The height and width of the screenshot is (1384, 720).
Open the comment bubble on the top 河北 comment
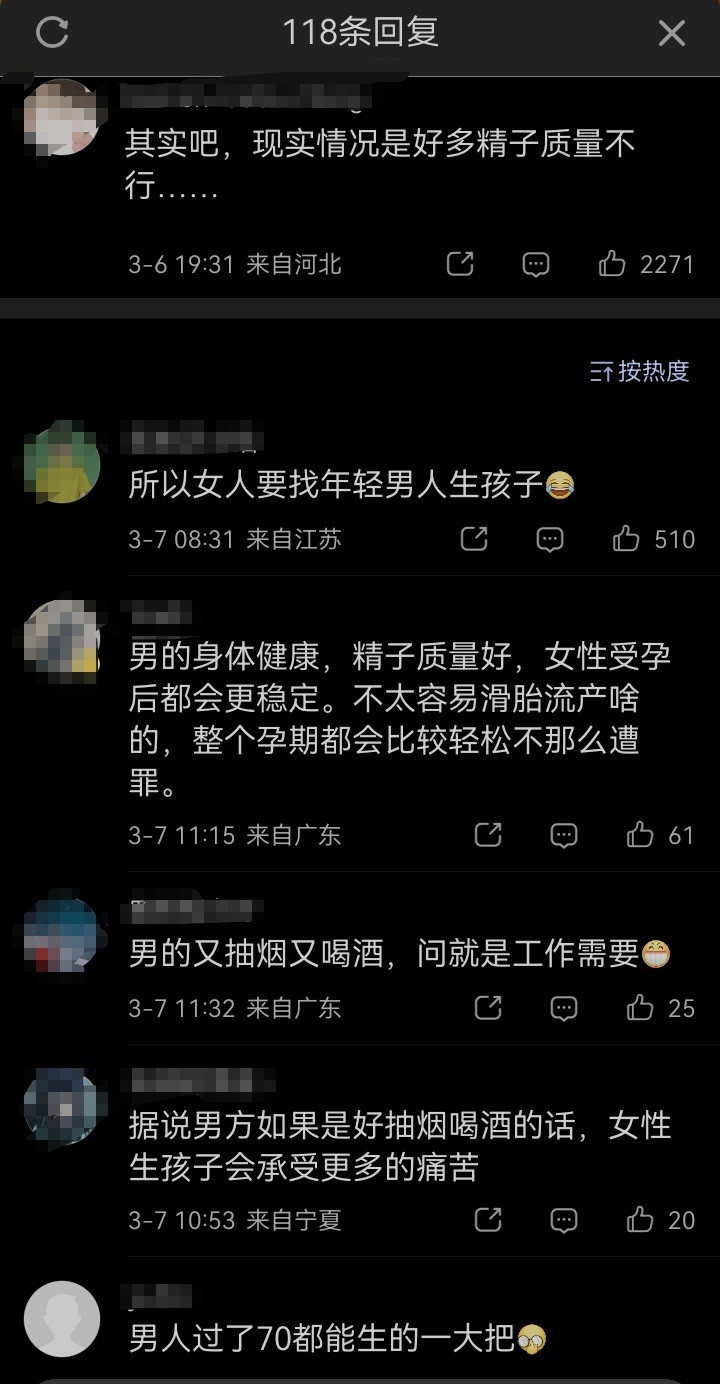tap(535, 264)
